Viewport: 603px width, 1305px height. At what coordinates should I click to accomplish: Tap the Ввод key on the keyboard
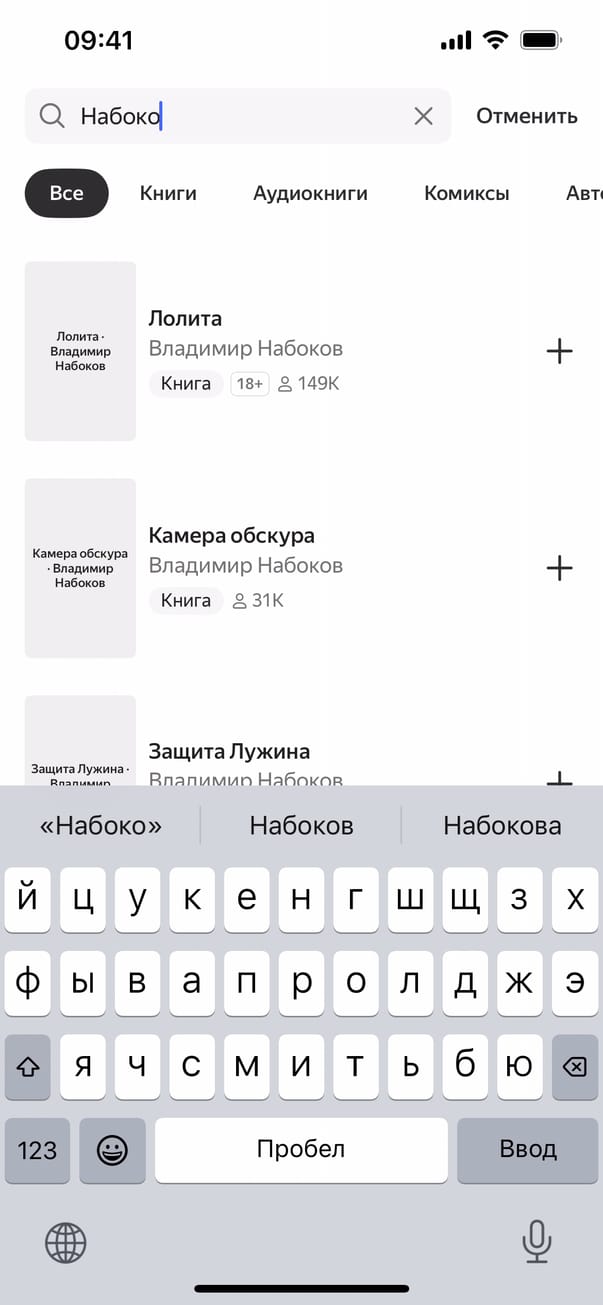[527, 1149]
